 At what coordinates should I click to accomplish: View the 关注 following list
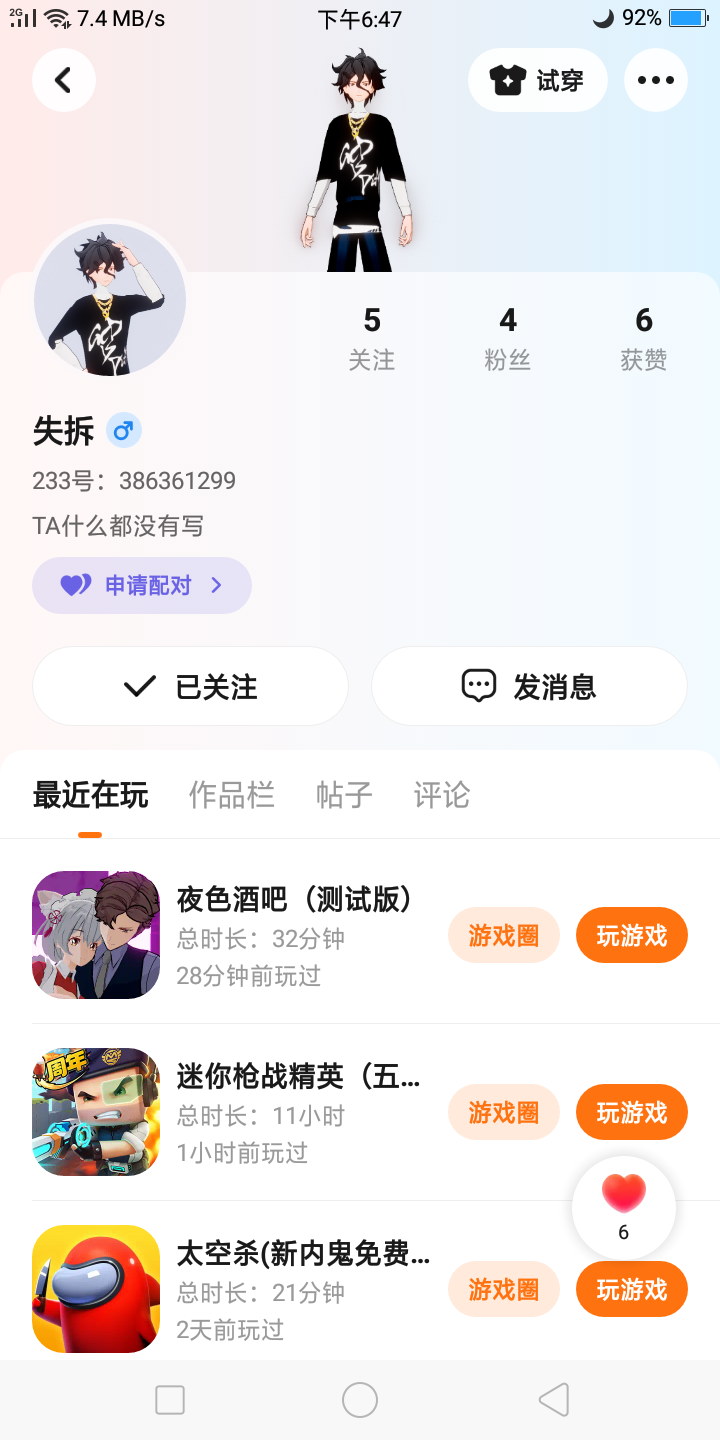[372, 338]
